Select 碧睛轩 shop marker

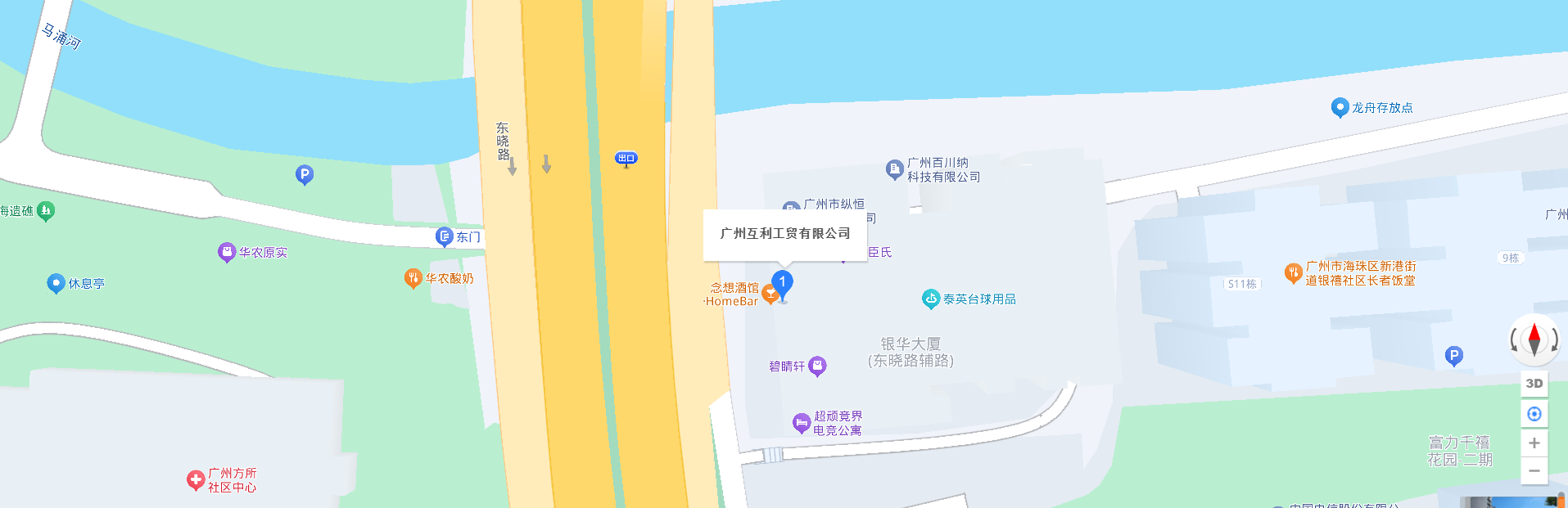pos(817,366)
